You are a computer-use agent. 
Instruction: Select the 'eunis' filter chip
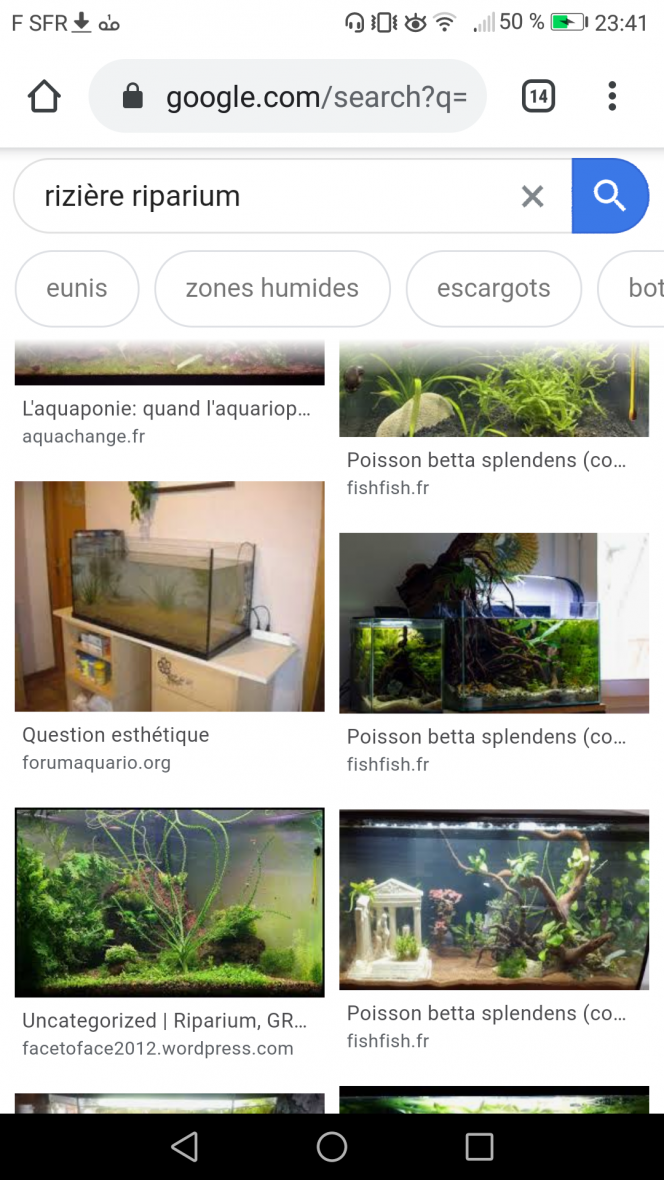coord(77,289)
